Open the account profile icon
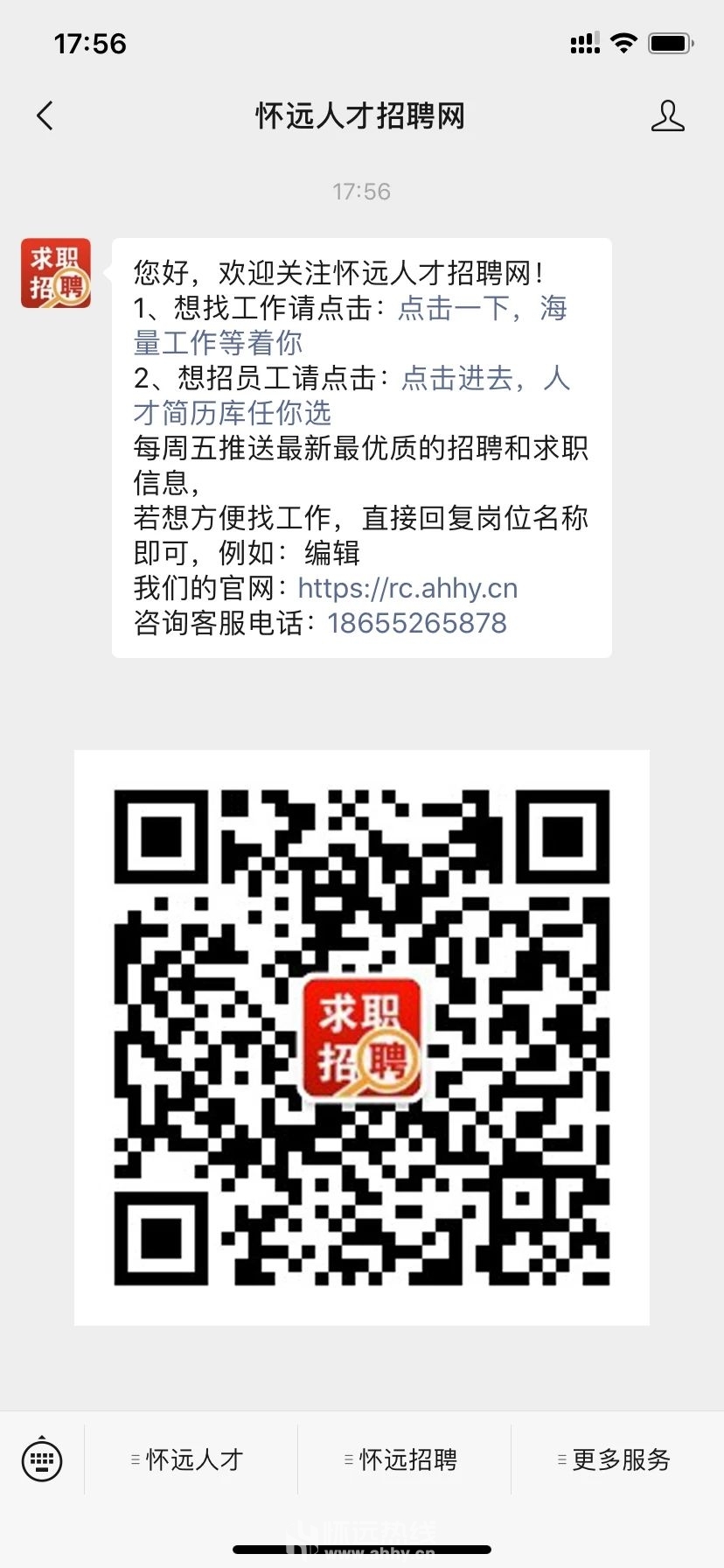 pos(667,116)
